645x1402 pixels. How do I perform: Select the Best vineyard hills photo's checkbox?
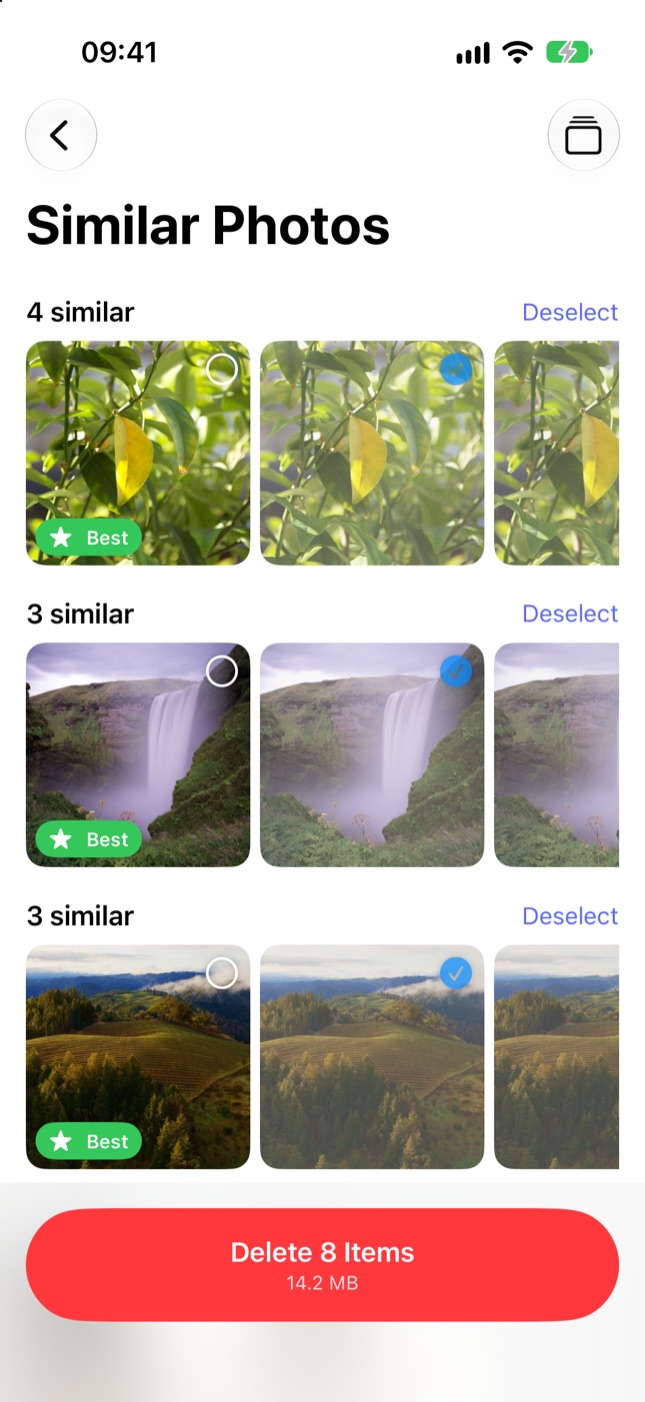click(x=222, y=973)
